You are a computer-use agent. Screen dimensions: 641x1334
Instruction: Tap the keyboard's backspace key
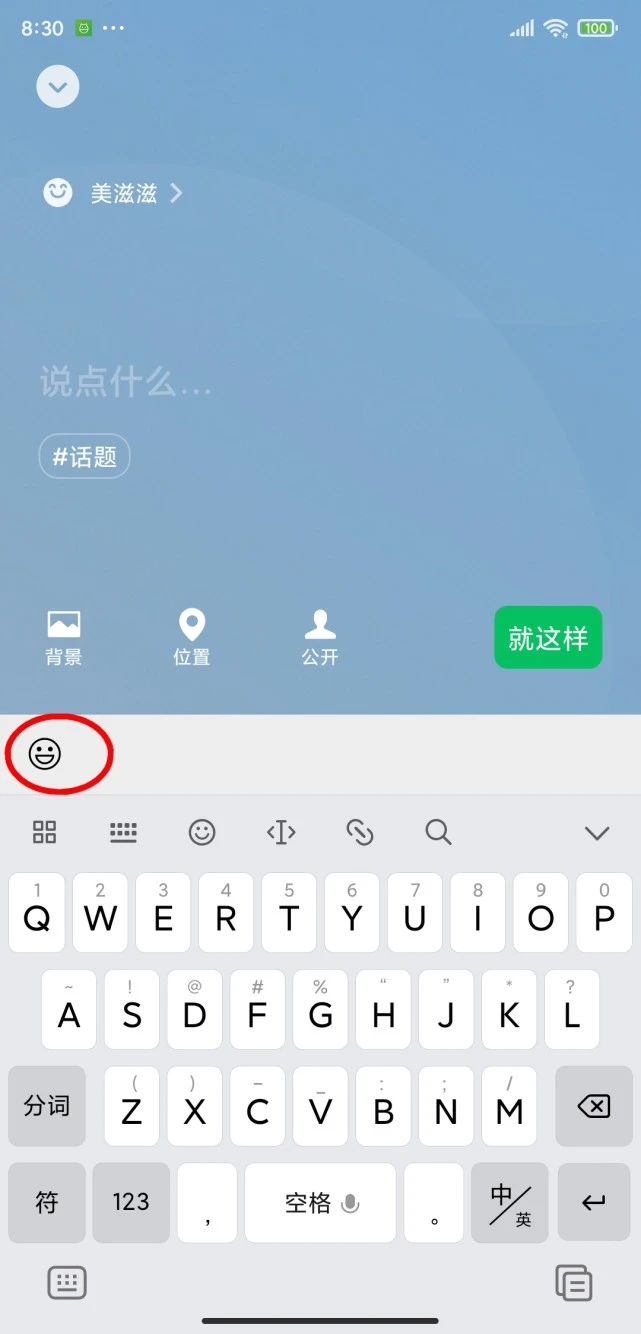click(x=594, y=1106)
